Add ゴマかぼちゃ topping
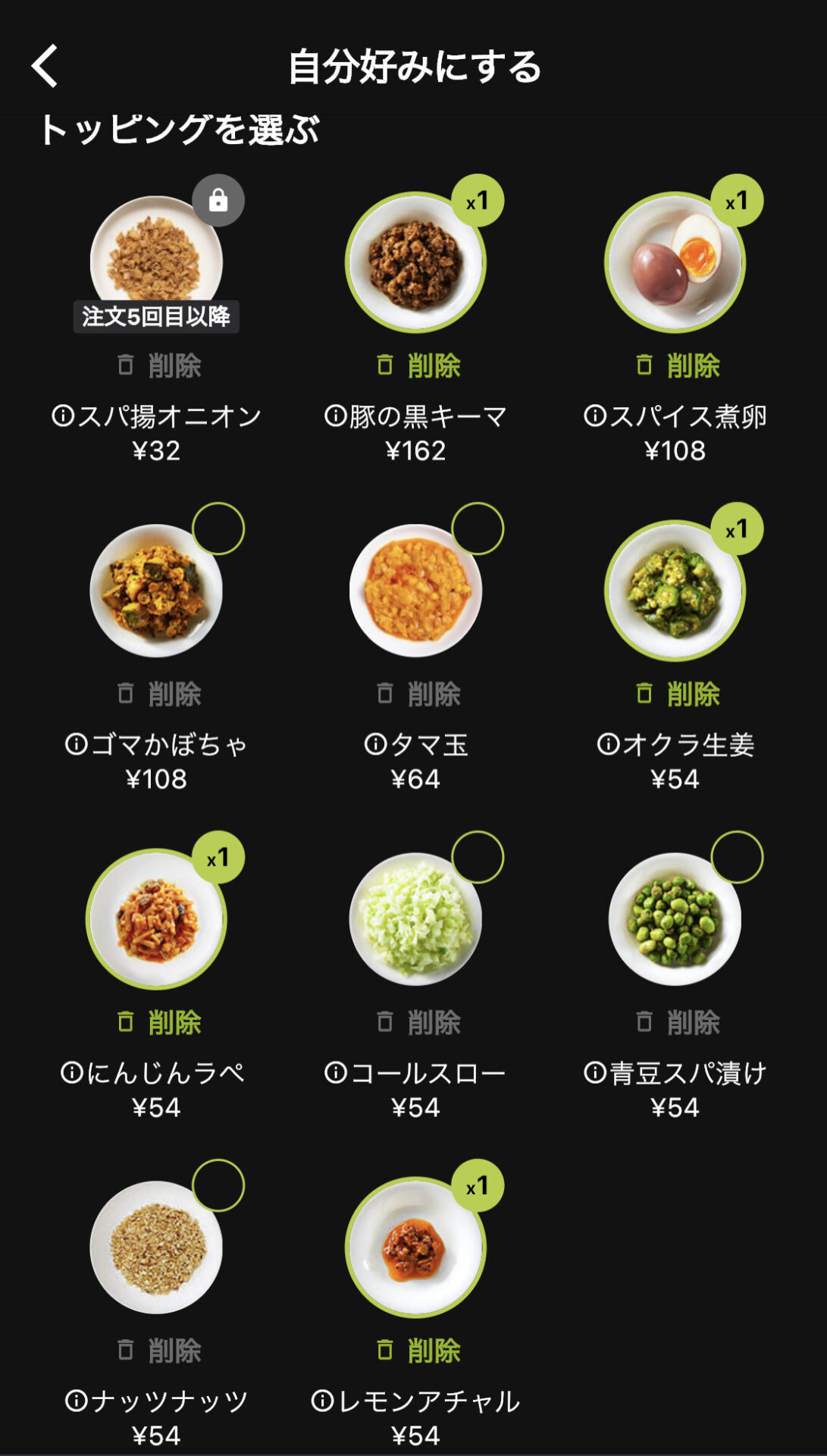Screen dimensions: 827x1456 (156, 590)
